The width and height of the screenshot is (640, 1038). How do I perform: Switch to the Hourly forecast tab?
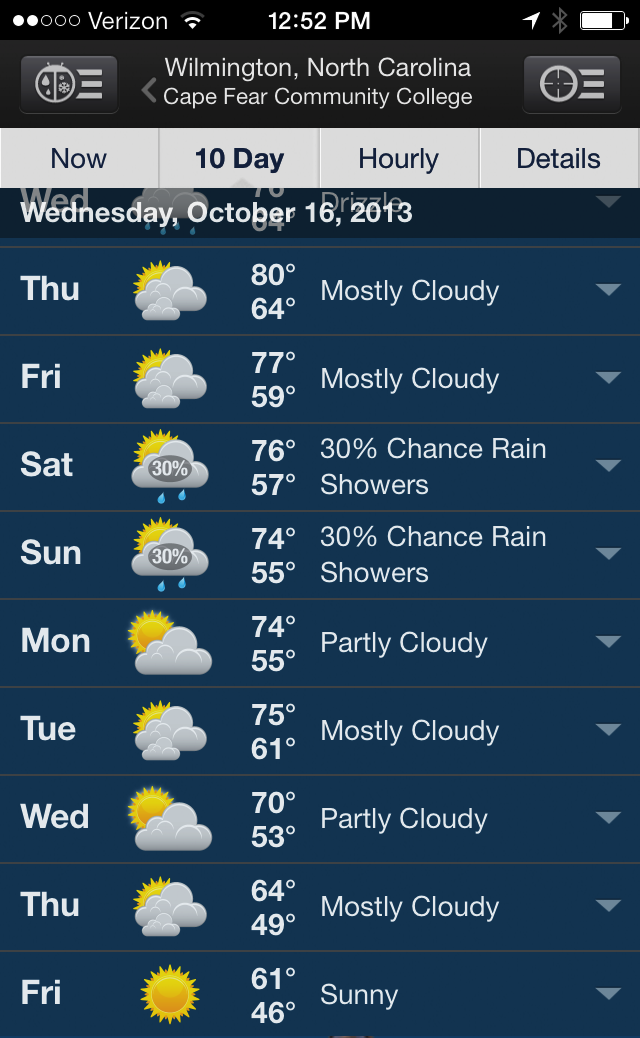399,159
